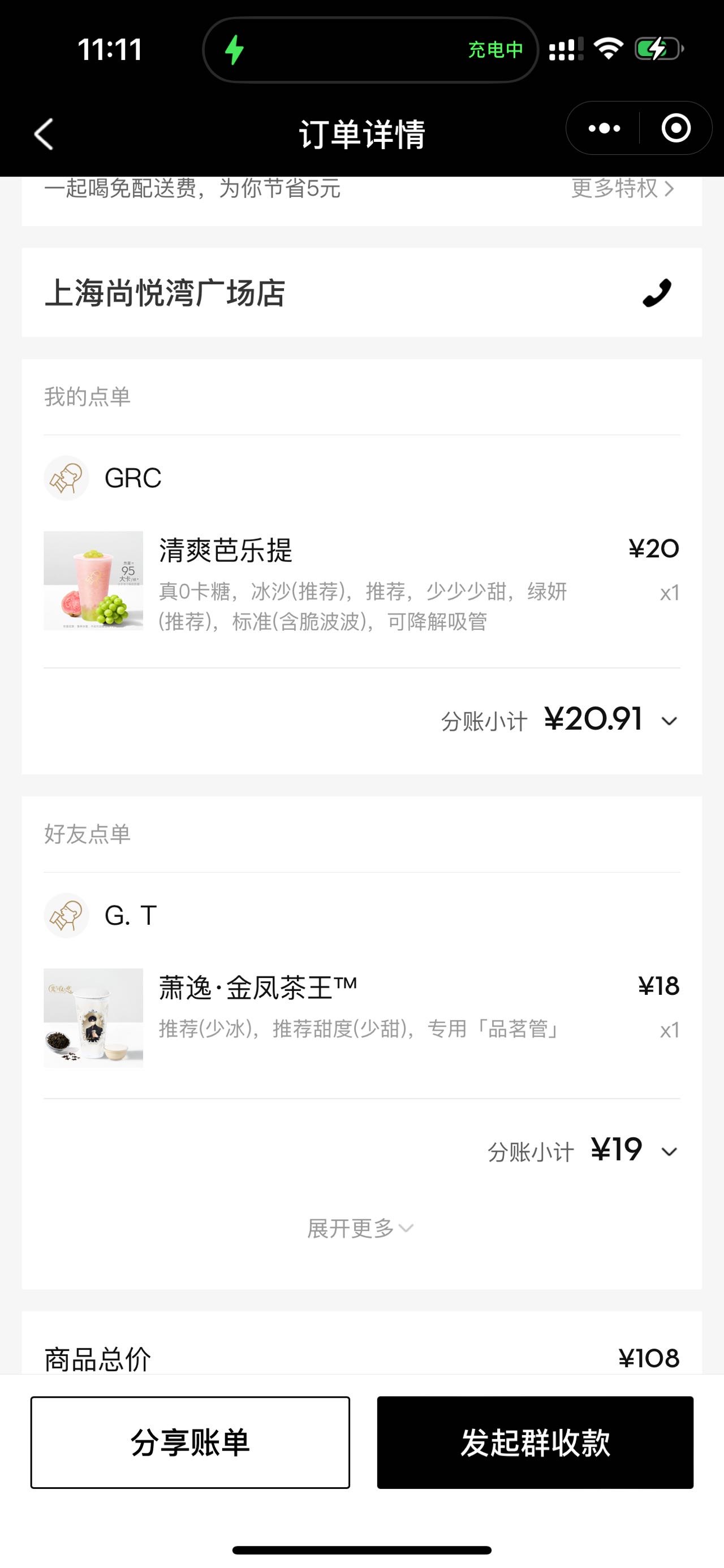Tap the 分享账单 button

[190, 1442]
